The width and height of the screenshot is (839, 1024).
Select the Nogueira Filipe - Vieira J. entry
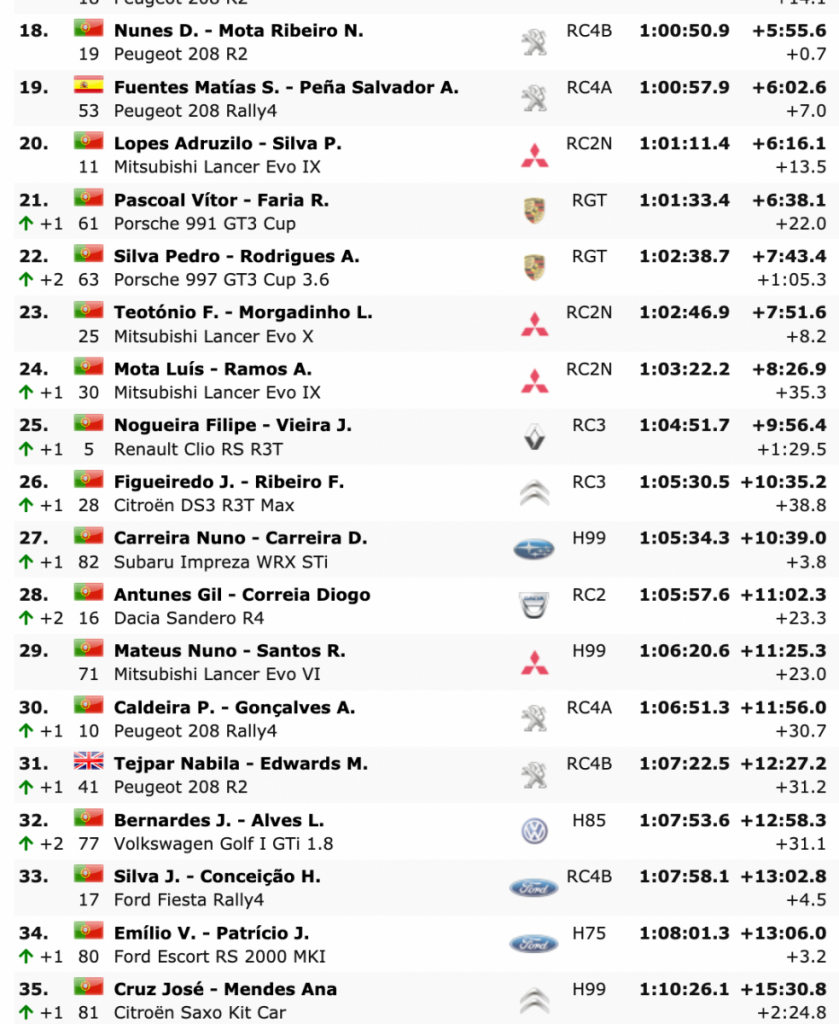[232, 425]
